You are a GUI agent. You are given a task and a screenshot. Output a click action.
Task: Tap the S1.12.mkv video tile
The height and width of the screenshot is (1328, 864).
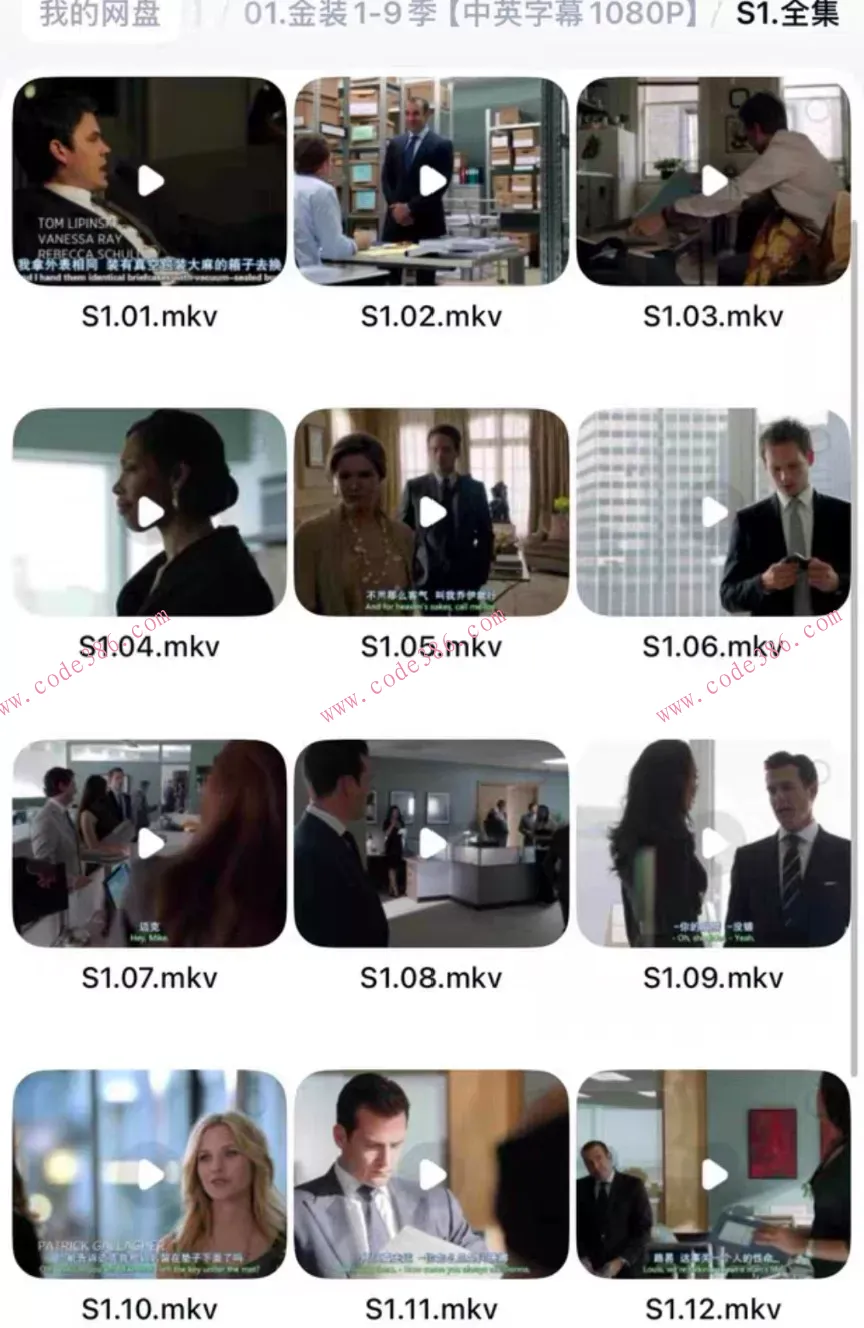(714, 1174)
